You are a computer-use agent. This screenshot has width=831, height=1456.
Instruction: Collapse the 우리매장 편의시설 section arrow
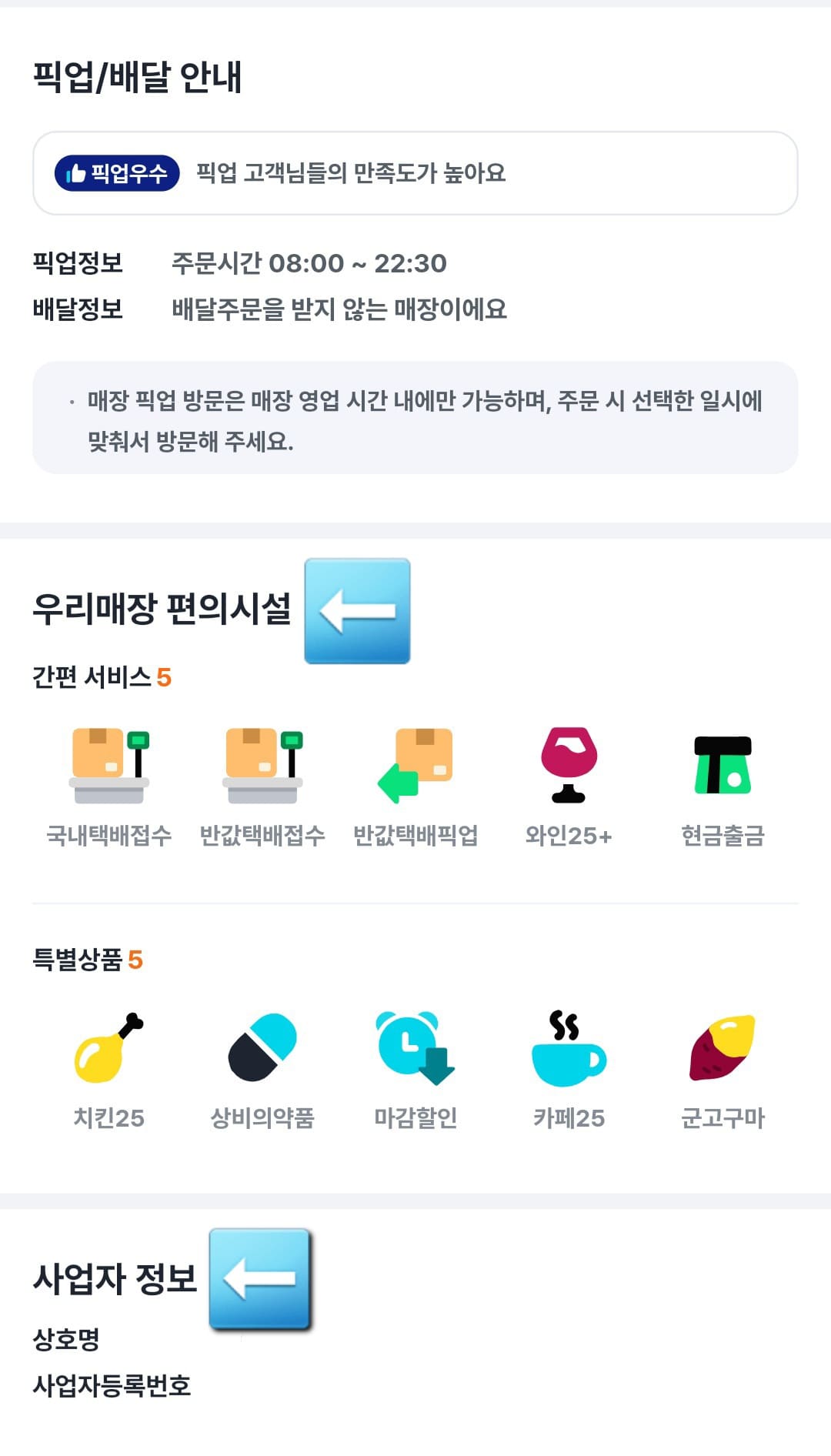tap(359, 611)
